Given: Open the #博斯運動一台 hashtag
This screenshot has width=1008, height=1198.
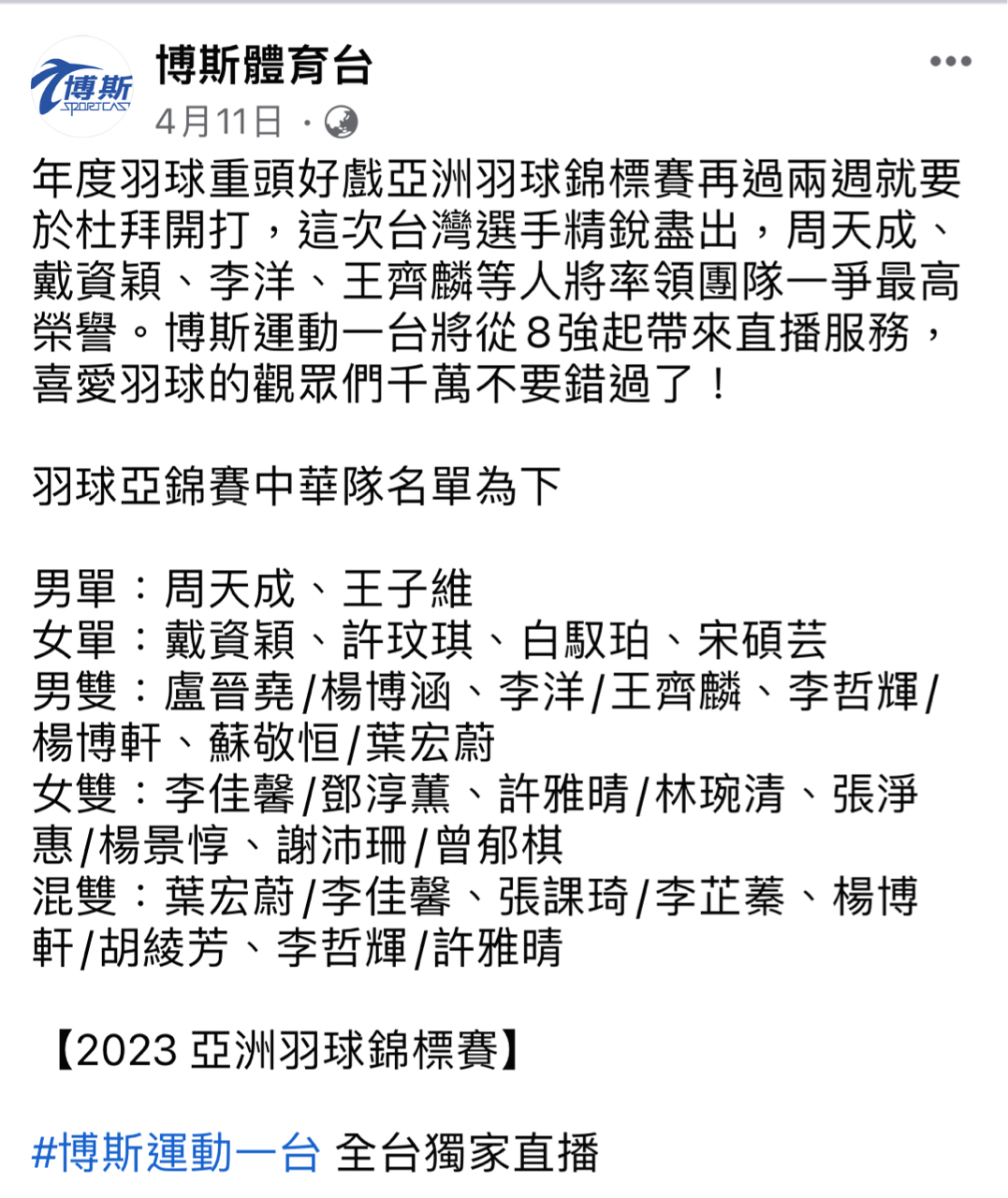Looking at the screenshot, I should click(x=176, y=1152).
